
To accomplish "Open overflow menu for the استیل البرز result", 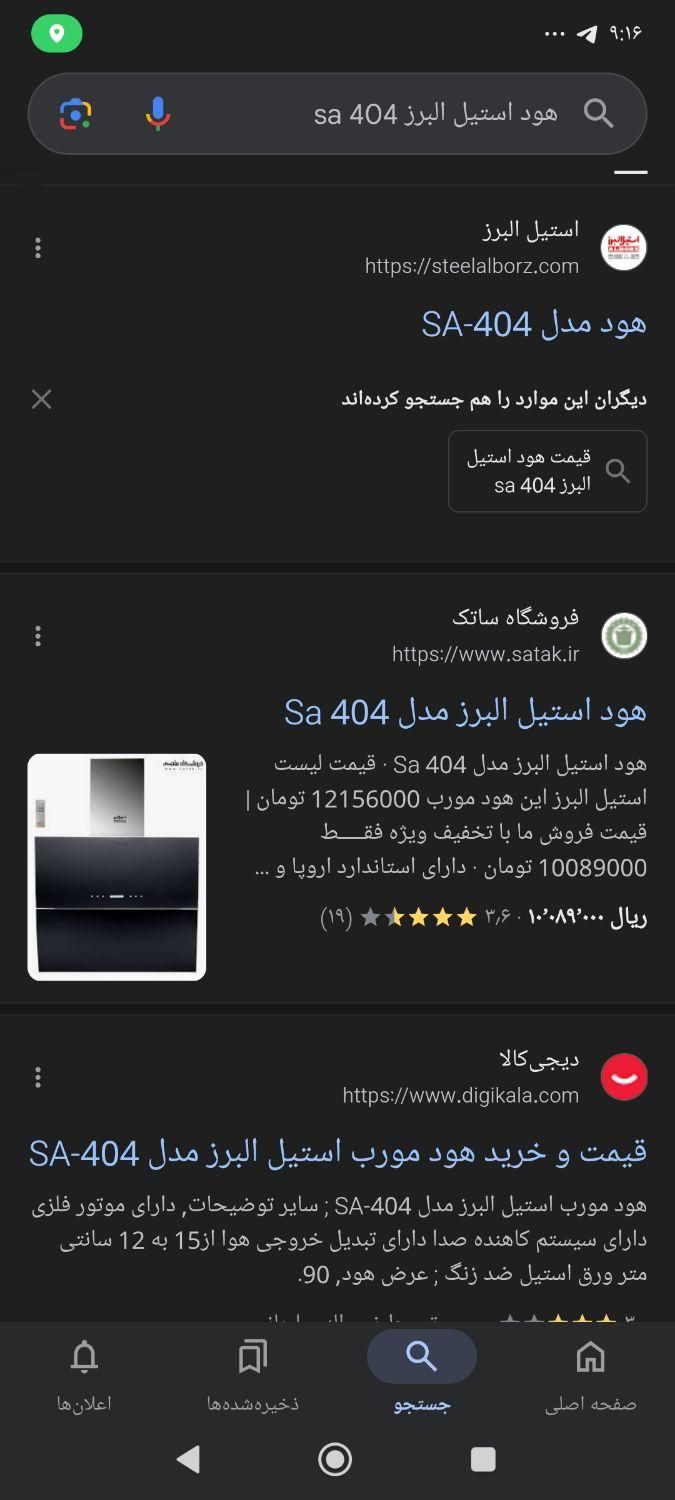I will pos(38,248).
